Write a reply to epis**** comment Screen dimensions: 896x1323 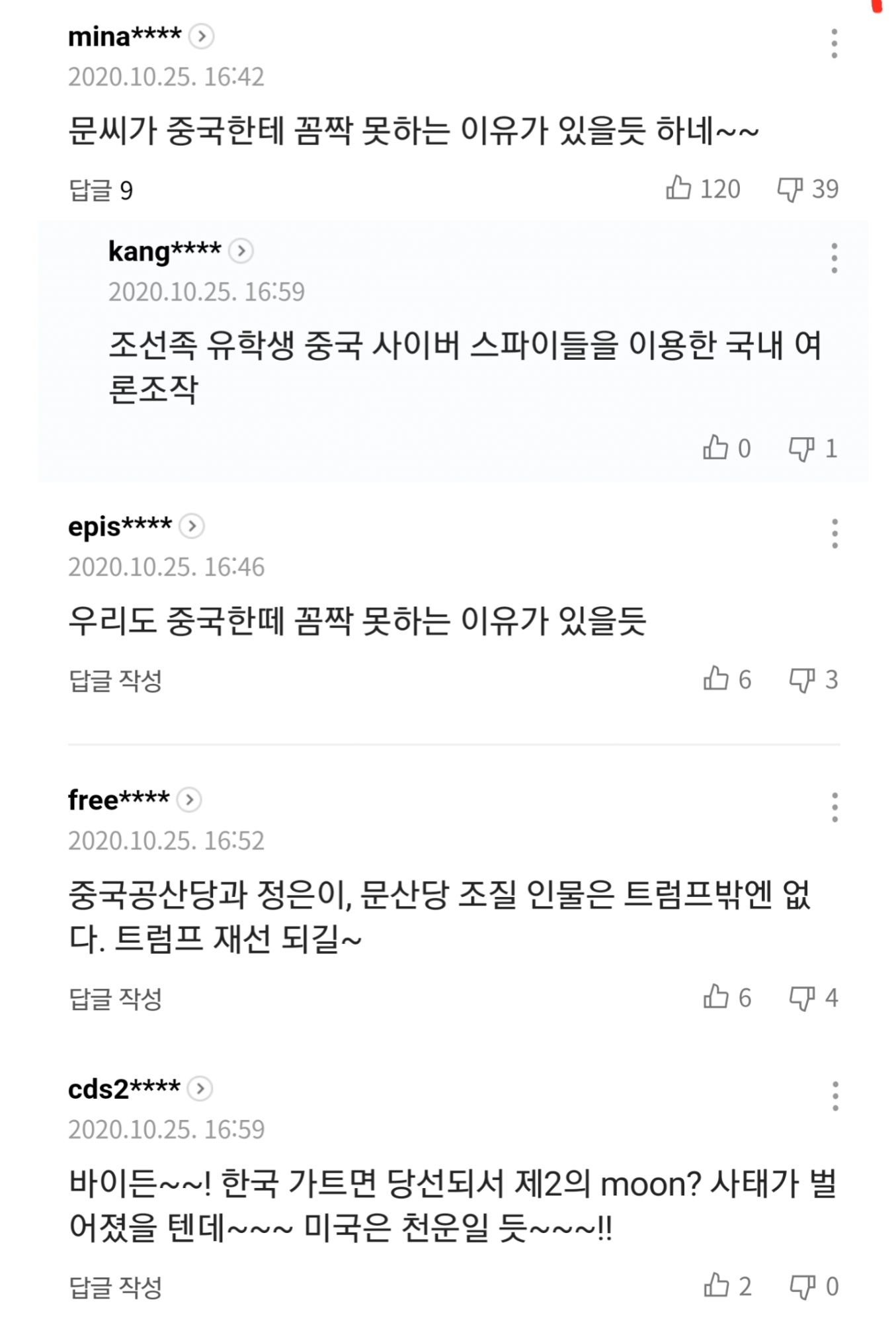(x=116, y=680)
